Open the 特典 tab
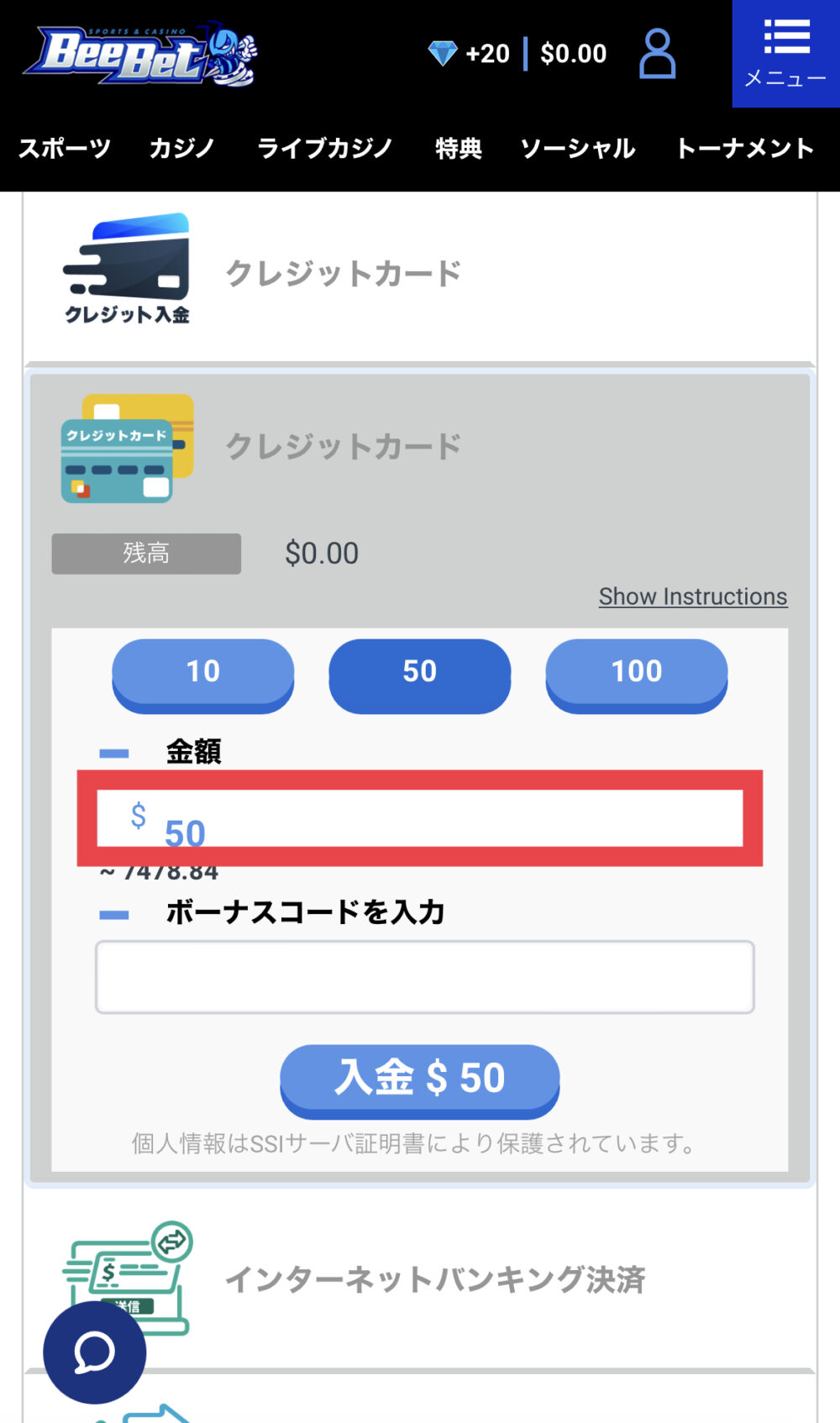This screenshot has height=1423, width=840. pyautogui.click(x=459, y=149)
